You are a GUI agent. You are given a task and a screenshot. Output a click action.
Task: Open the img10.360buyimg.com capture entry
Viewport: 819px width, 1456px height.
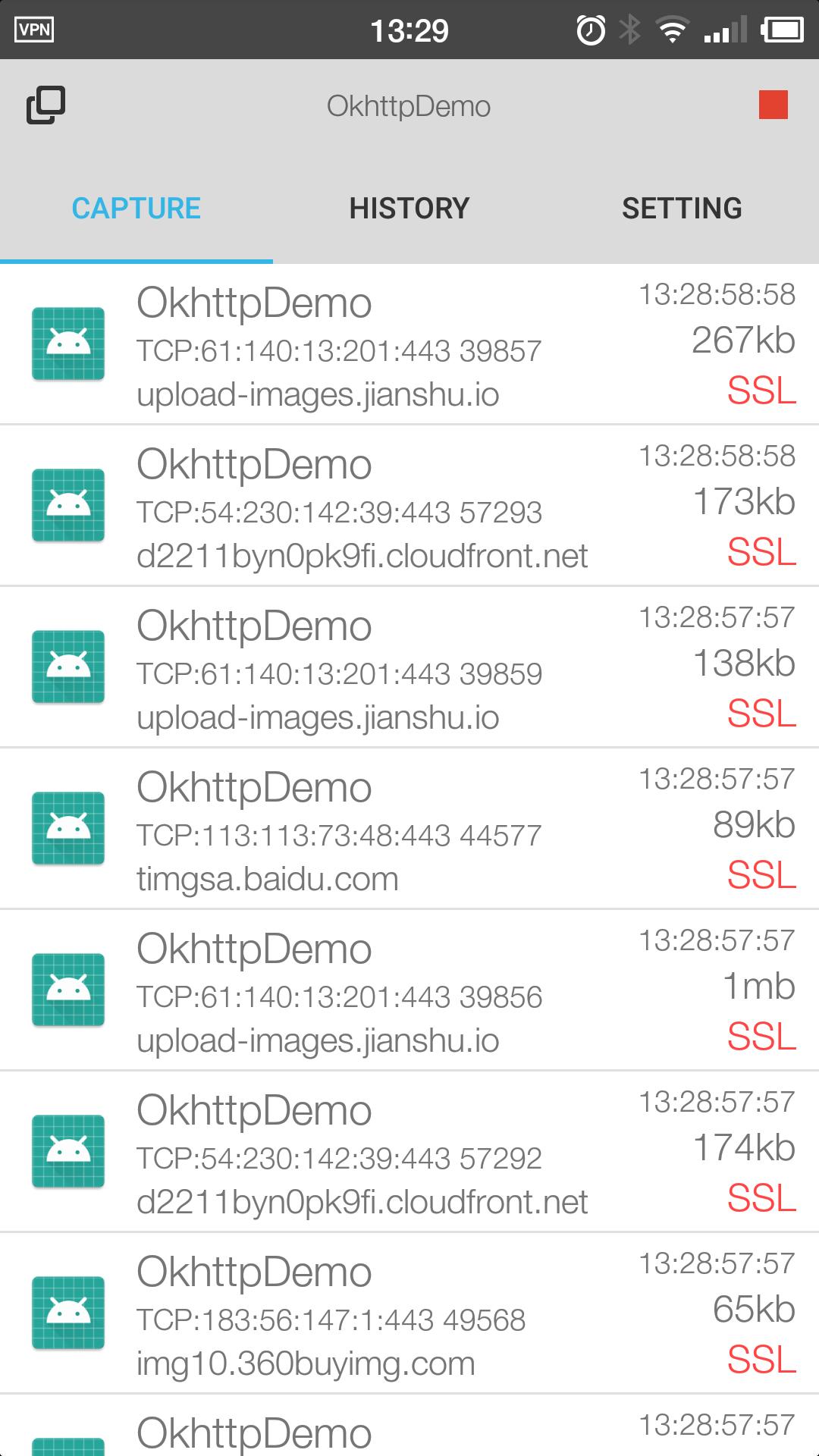(x=409, y=1313)
